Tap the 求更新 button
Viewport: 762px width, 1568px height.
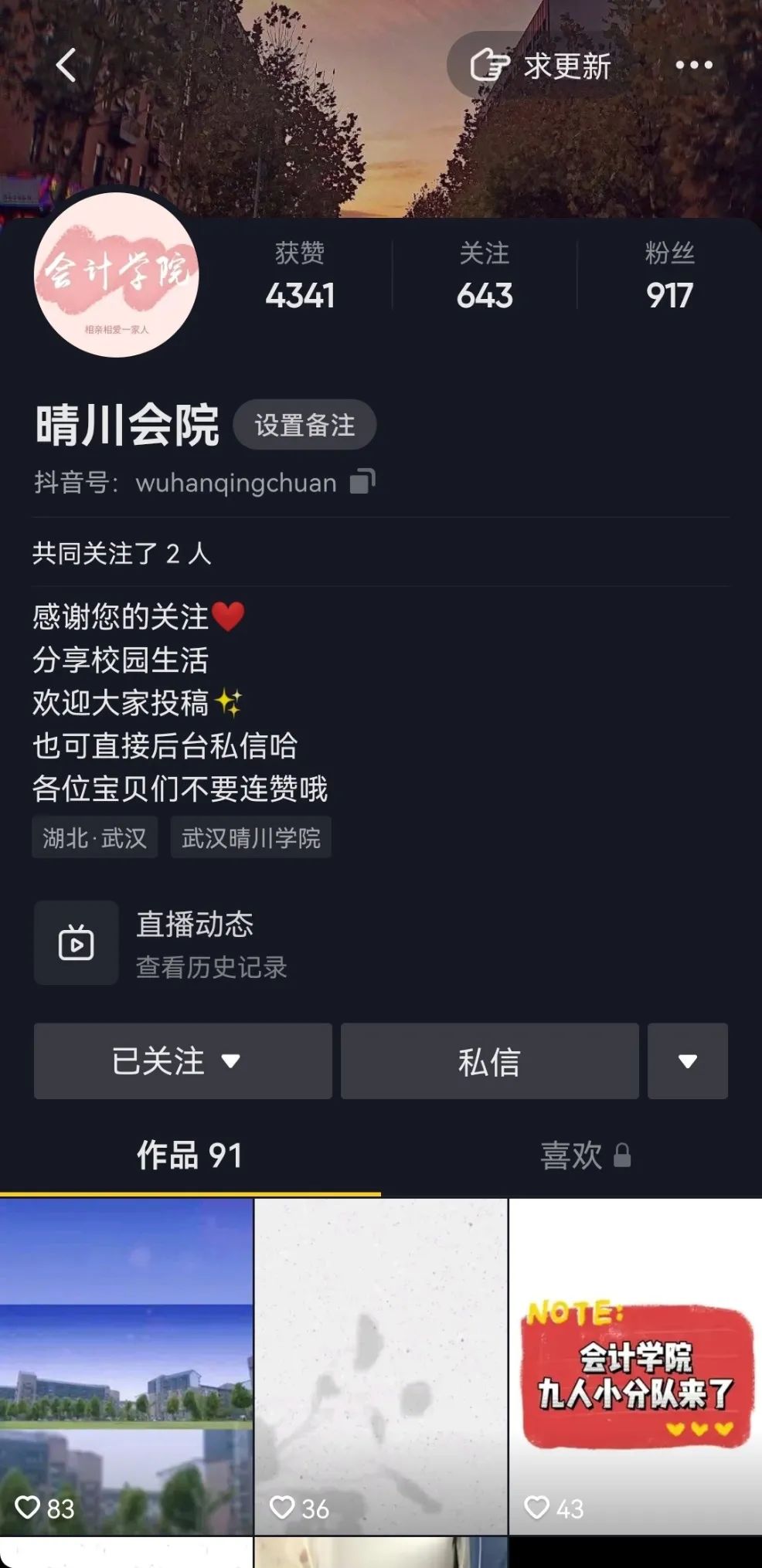(541, 66)
